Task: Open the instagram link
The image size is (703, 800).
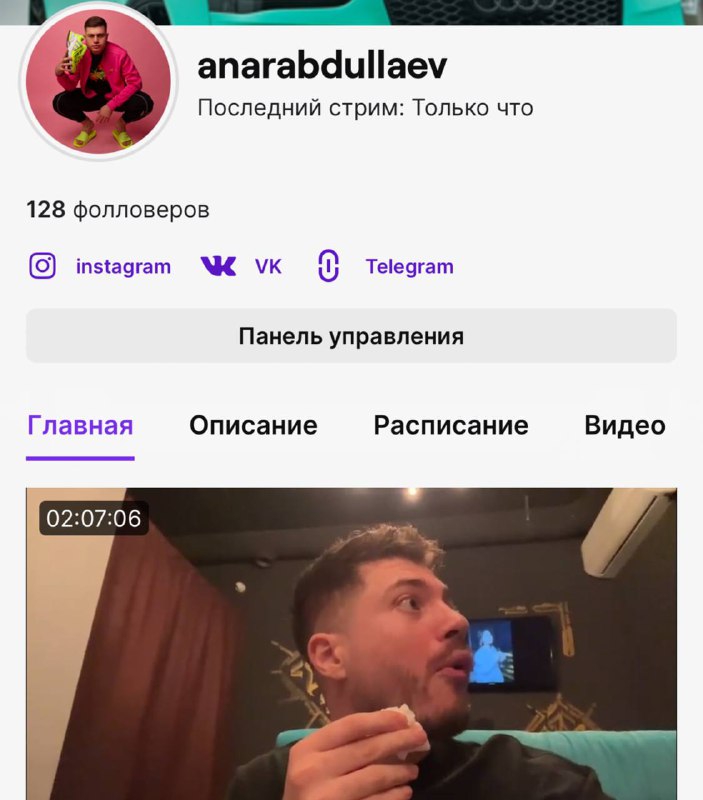Action: pos(100,267)
